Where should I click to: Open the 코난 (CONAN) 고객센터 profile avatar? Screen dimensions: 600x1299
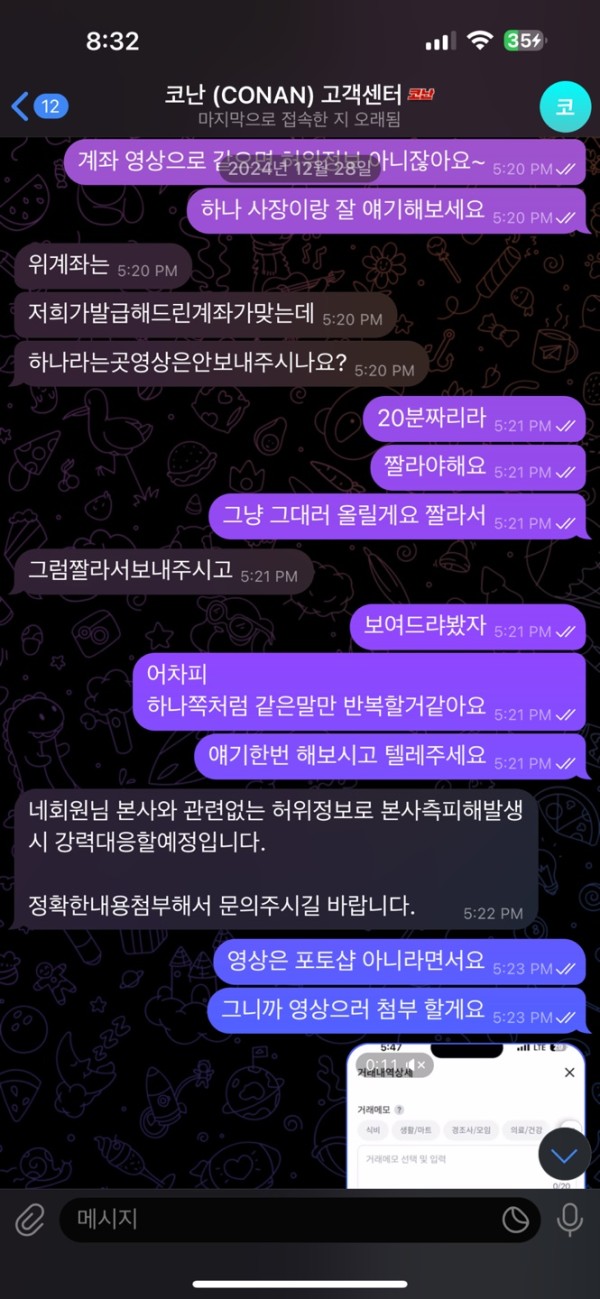coord(565,107)
